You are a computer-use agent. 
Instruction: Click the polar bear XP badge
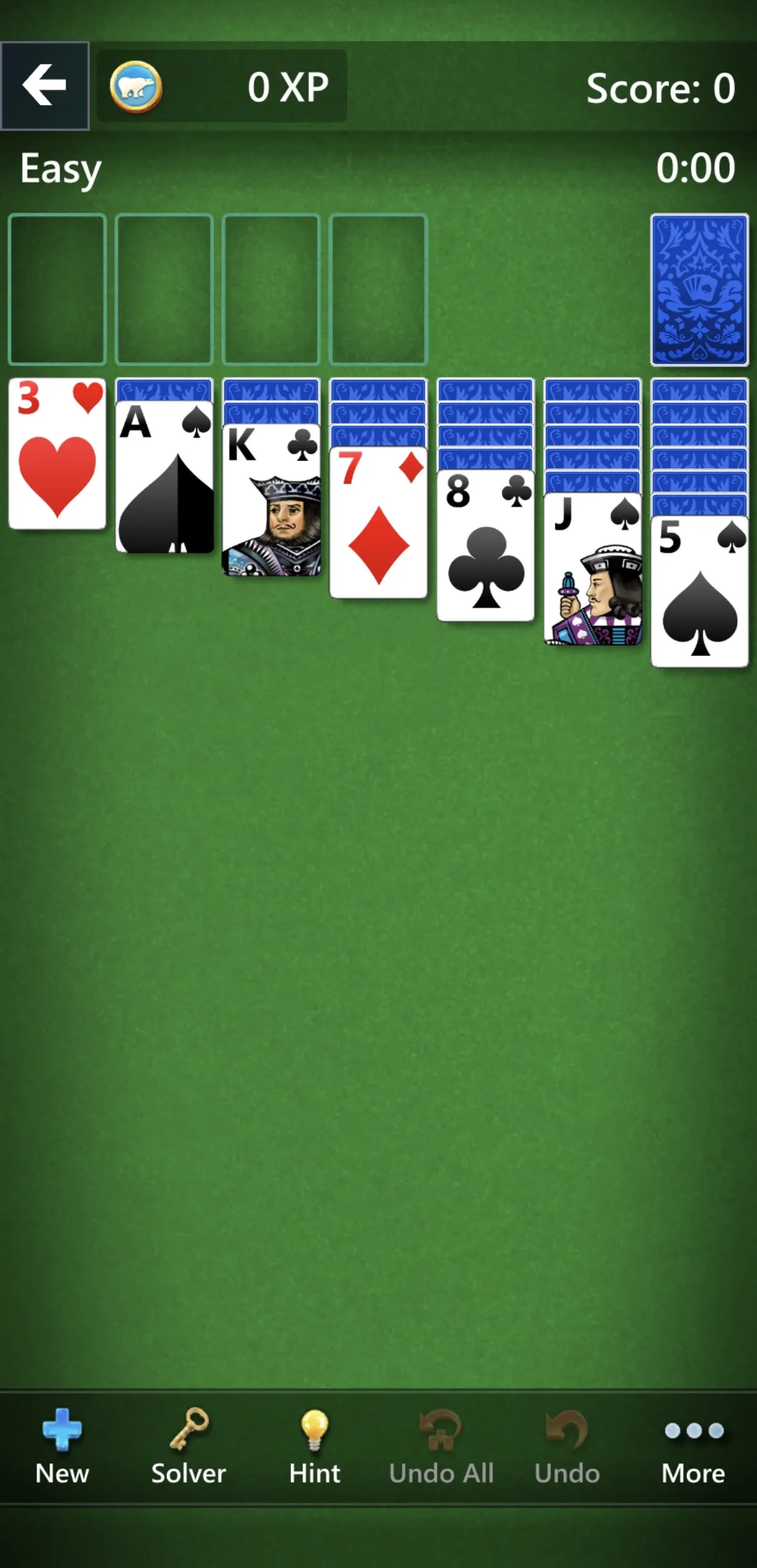click(x=135, y=85)
